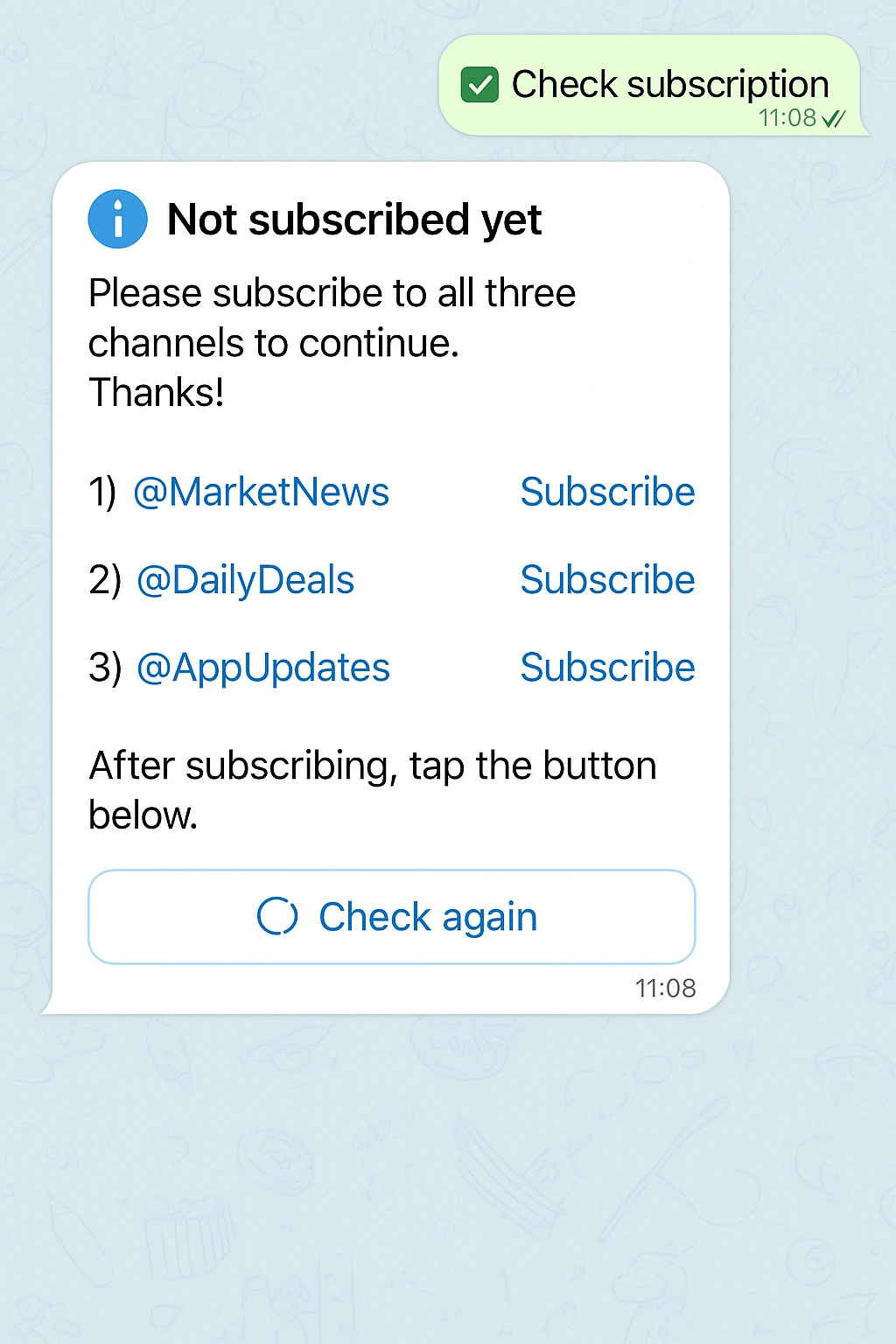896x1344 pixels.
Task: Subscribe to the AppUpdates channel
Action: [x=607, y=668]
